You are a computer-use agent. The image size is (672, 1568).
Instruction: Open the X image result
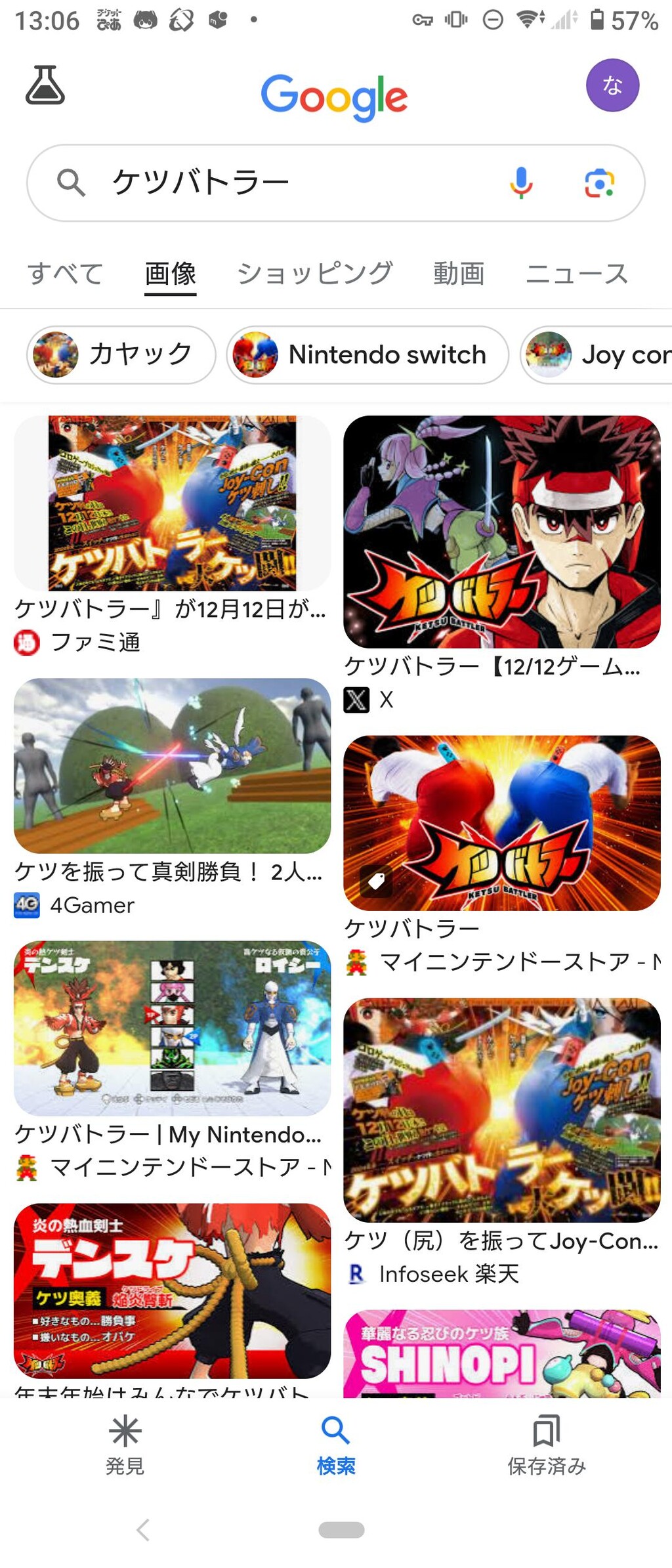501,532
